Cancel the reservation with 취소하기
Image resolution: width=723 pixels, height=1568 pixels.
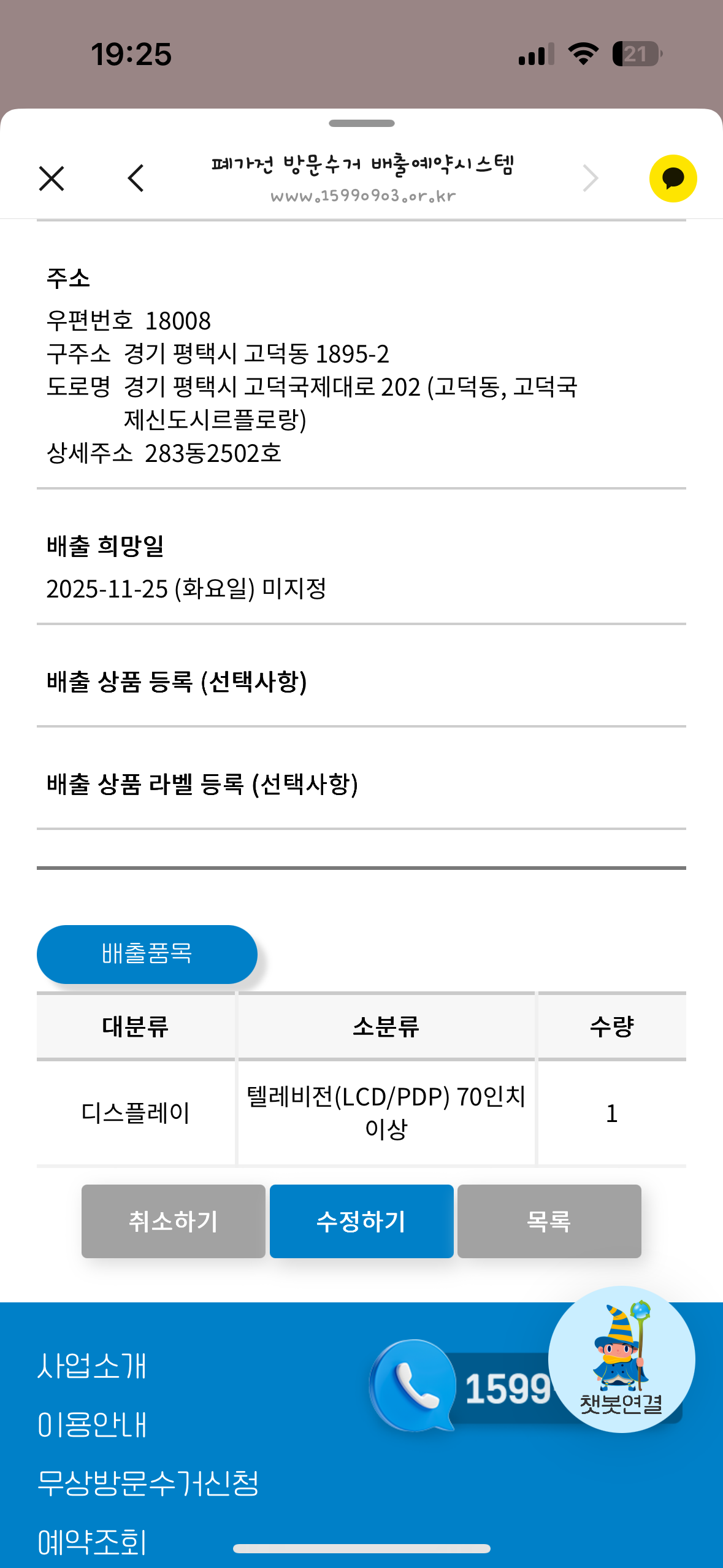pyautogui.click(x=174, y=1221)
